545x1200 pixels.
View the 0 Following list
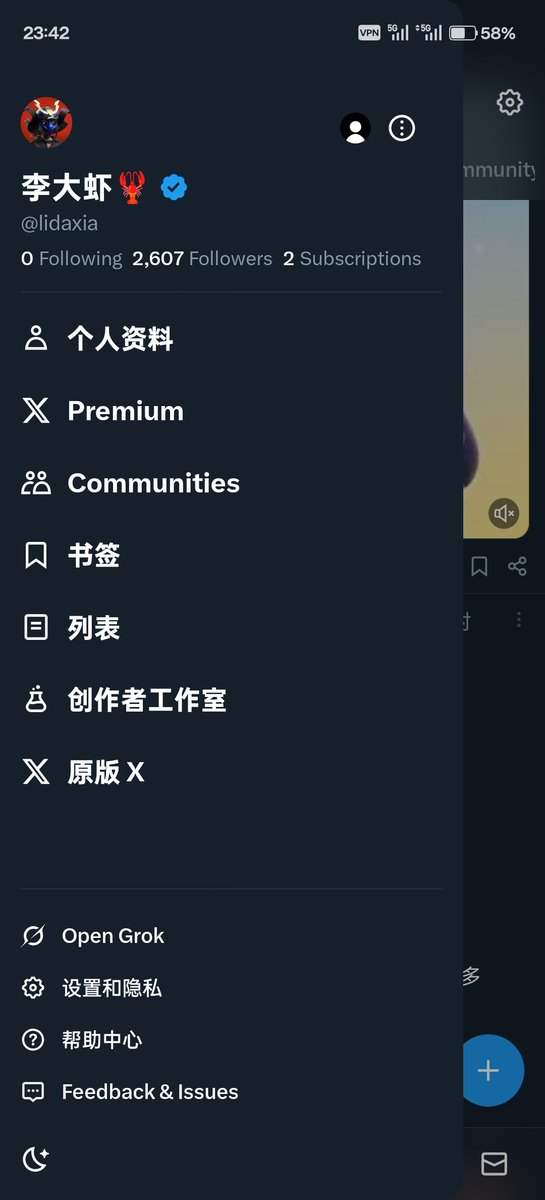(x=71, y=258)
